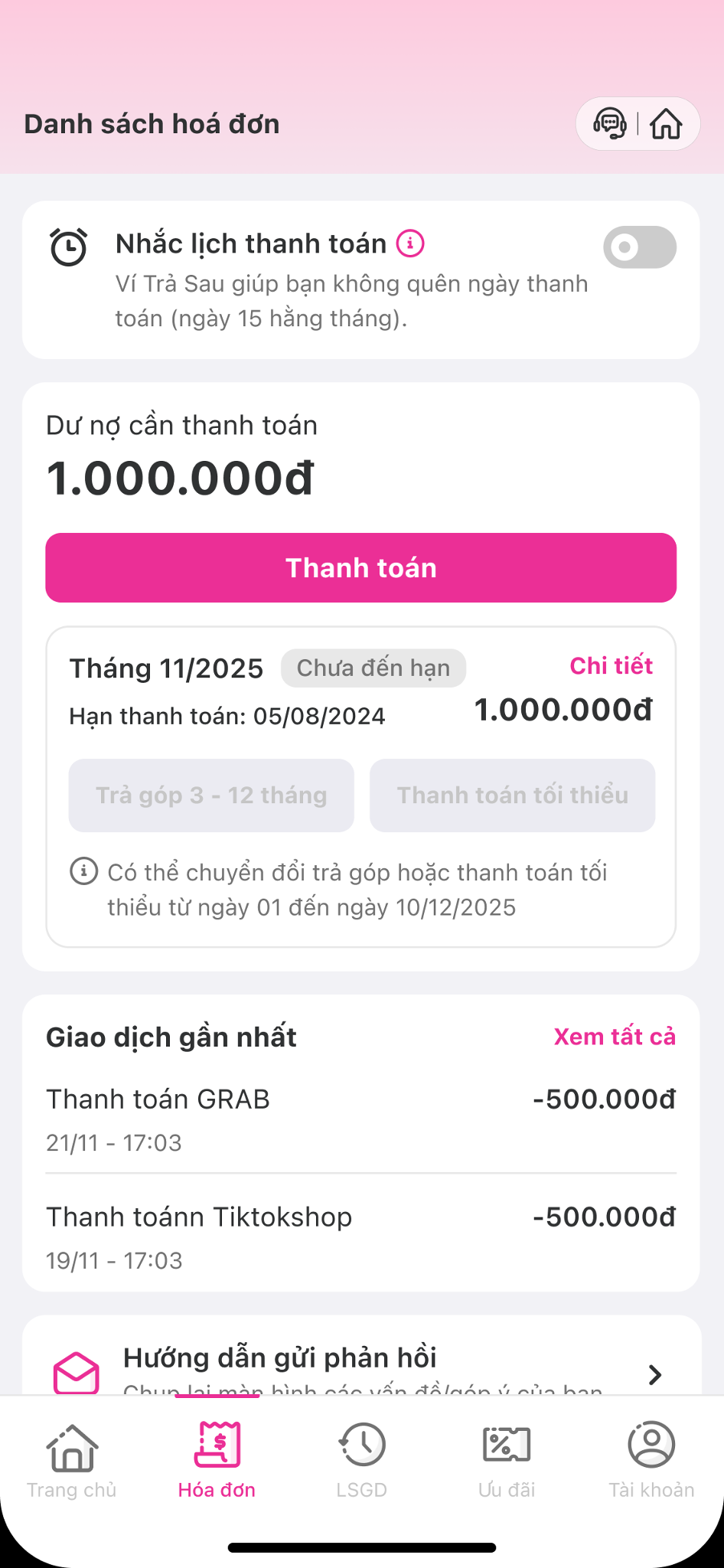Expand the Hướng dẫn gửi phản hồi section

coord(654,1374)
